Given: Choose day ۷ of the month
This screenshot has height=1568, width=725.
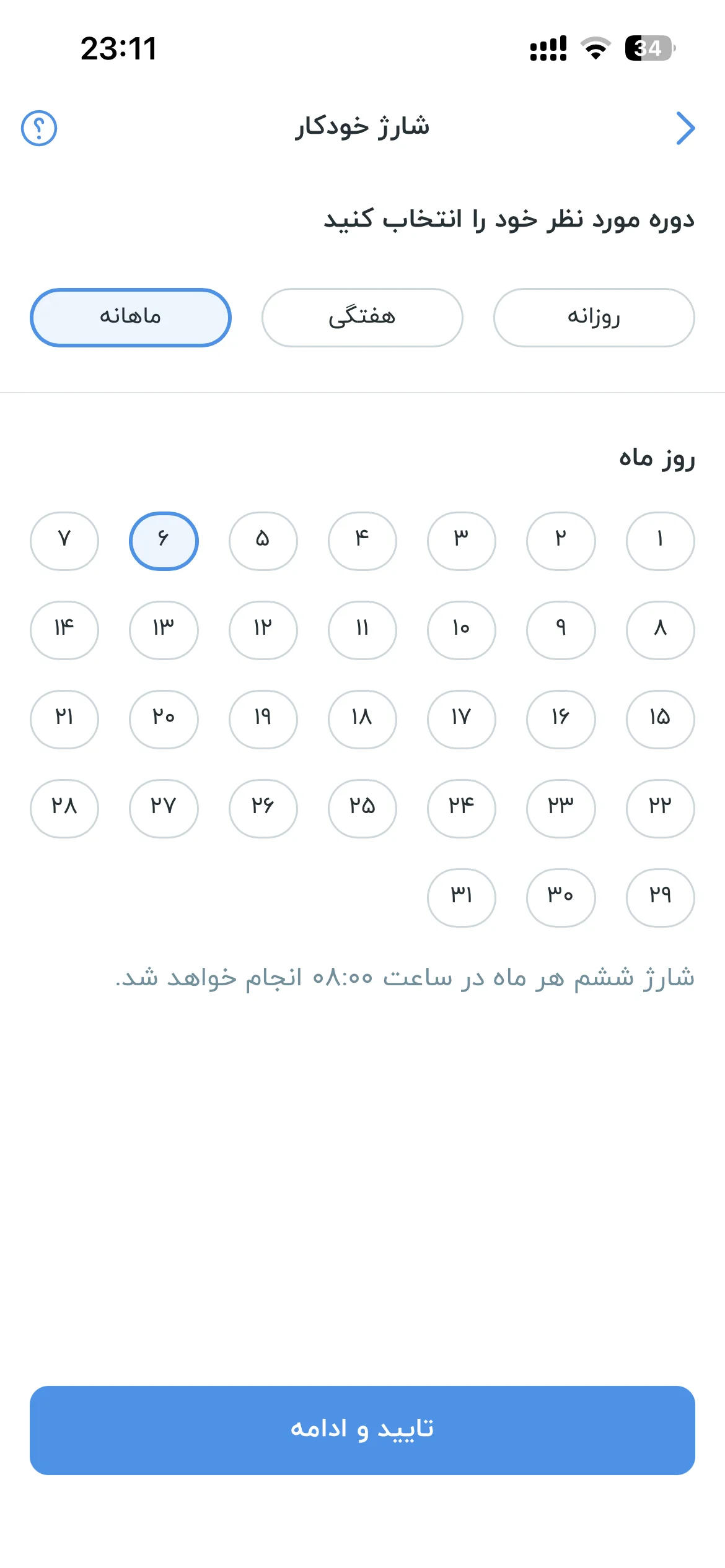Looking at the screenshot, I should 64,541.
